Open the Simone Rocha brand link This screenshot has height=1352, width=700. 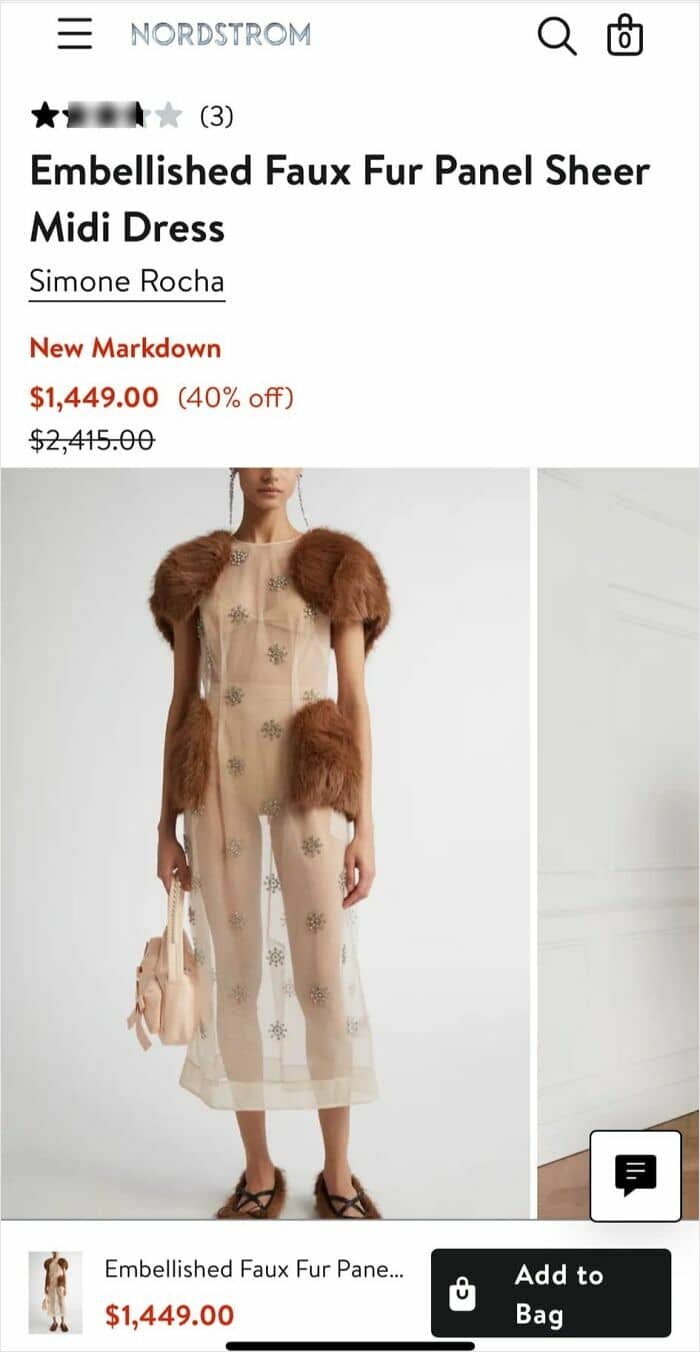coord(127,282)
